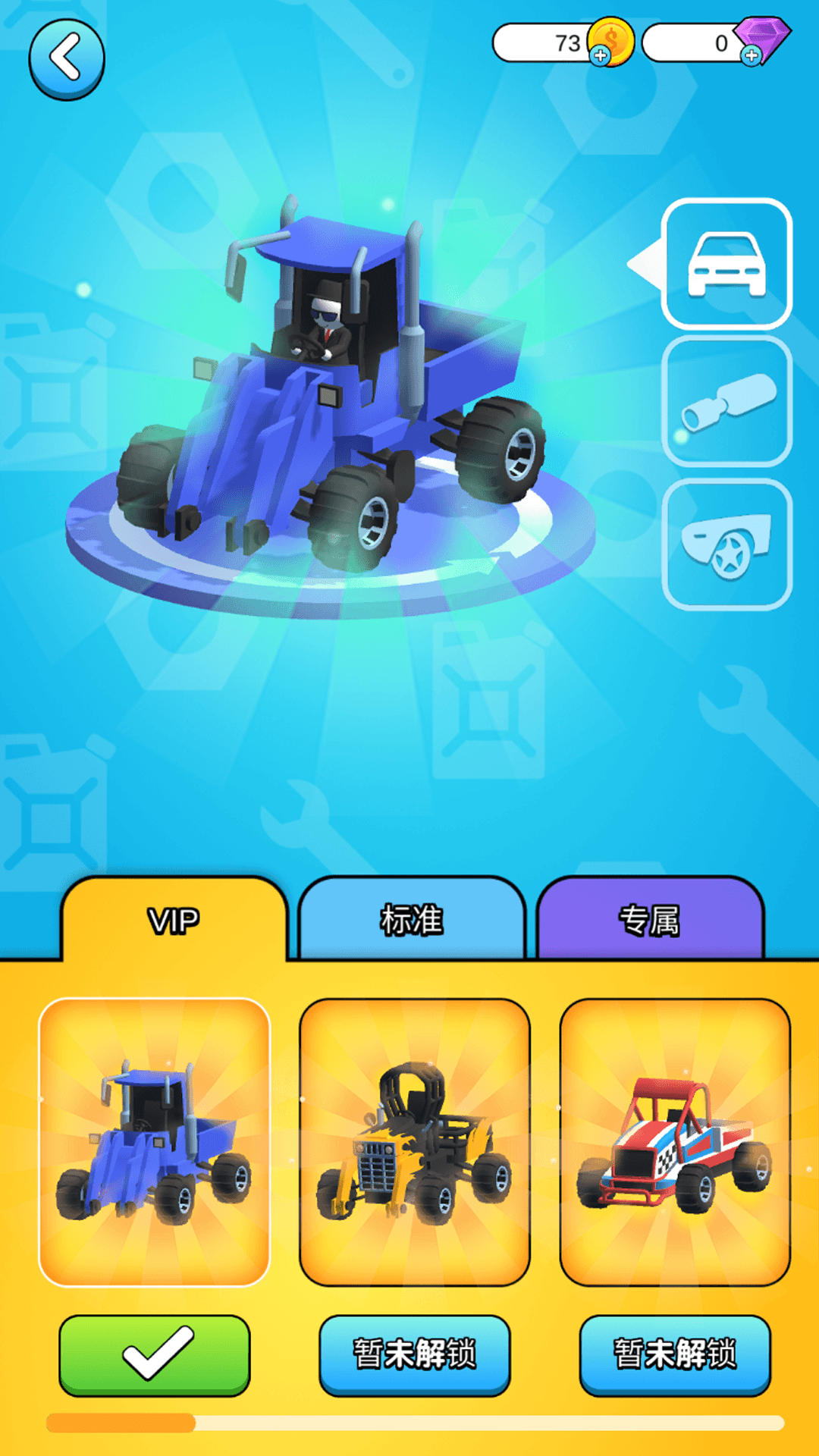Go back using the arrow button
Viewport: 819px width, 1456px height.
point(67,59)
